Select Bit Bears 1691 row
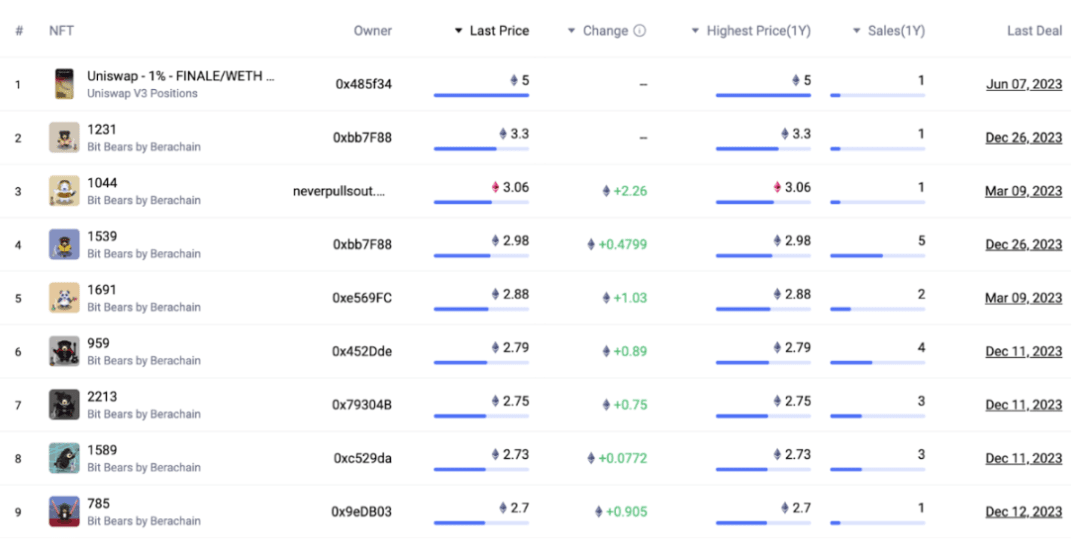Screen dimensions: 1080x556 pyautogui.click(x=101, y=290)
